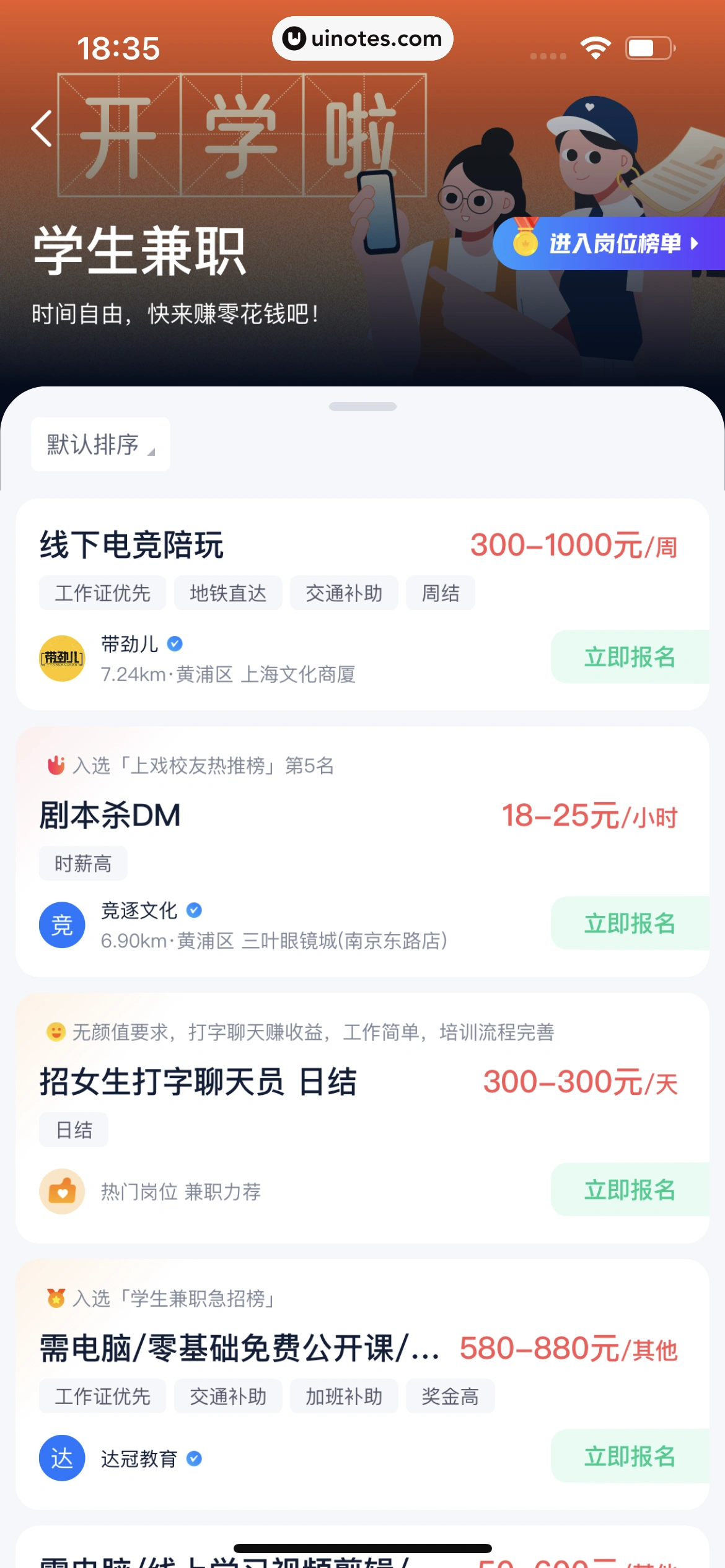725x1568 pixels.
Task: Select the 工作证优先 tag on first job
Action: [102, 593]
